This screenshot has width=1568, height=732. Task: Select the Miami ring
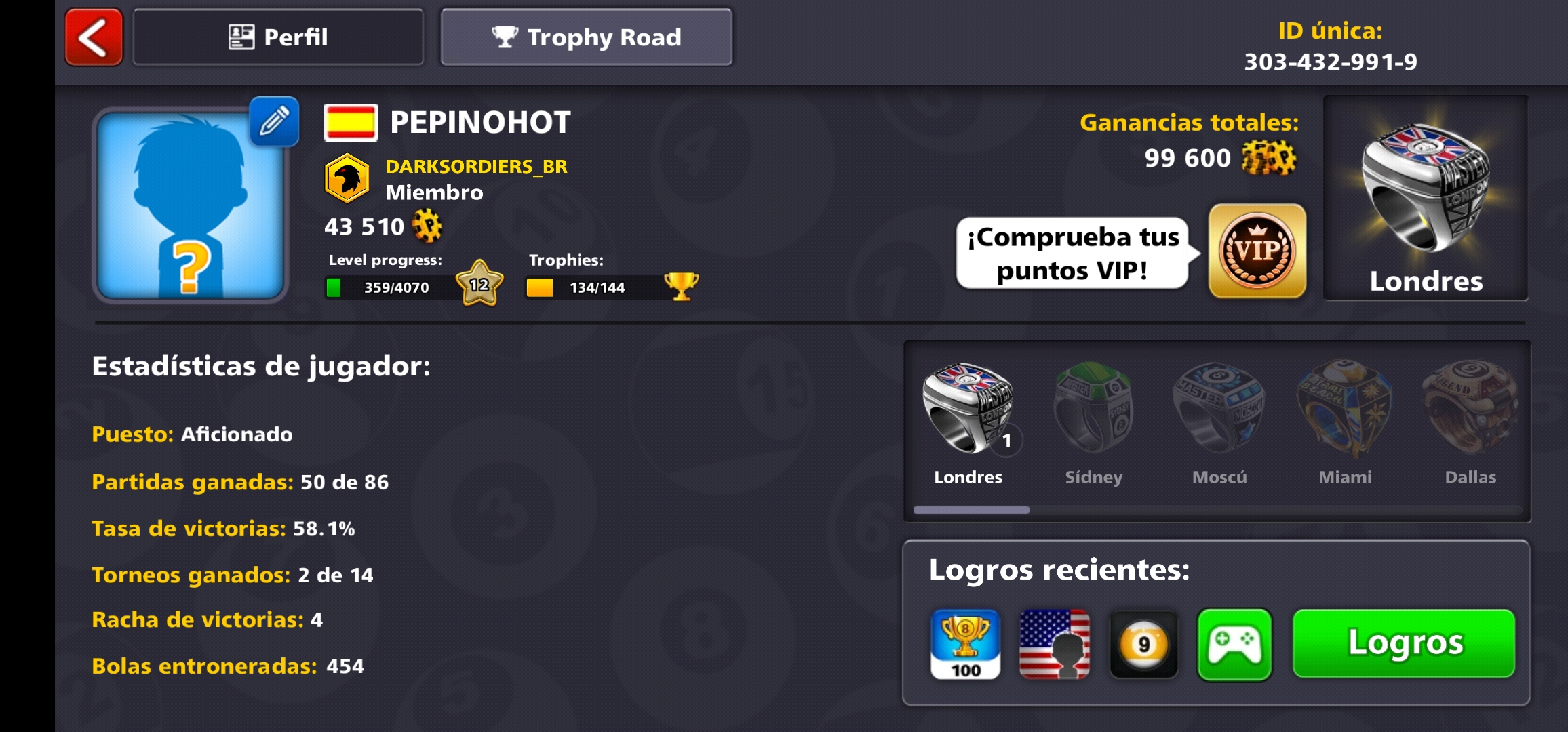tap(1344, 422)
